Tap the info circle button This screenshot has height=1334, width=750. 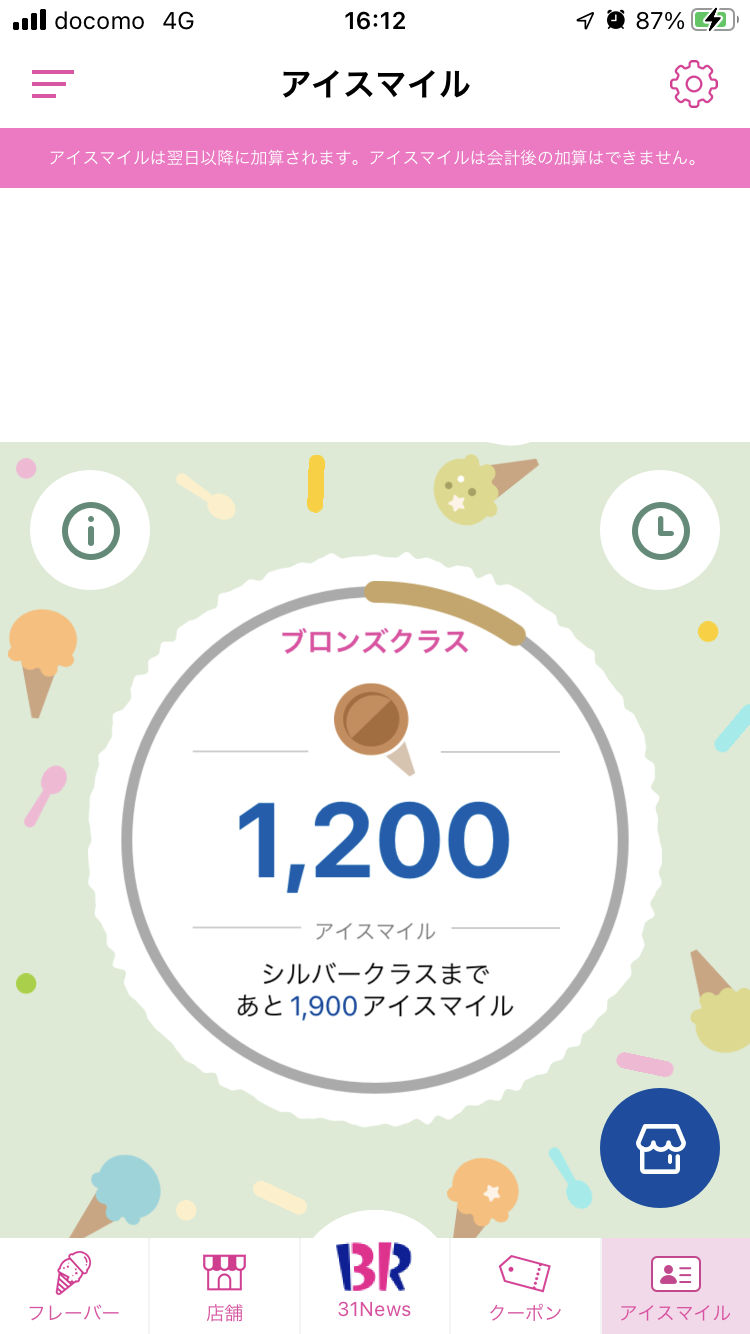point(90,530)
